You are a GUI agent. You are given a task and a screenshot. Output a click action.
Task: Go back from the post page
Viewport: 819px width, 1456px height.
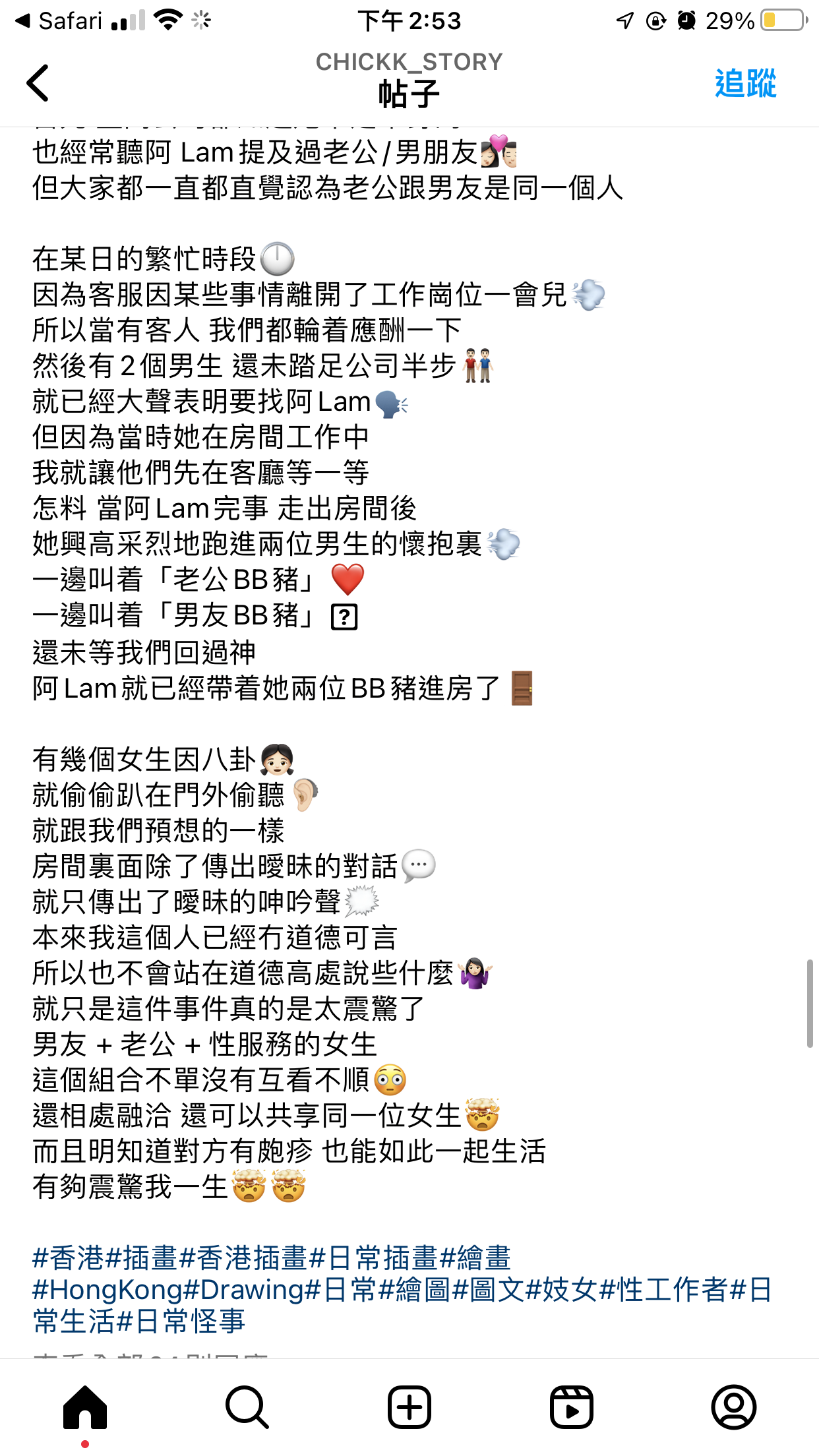(x=38, y=83)
